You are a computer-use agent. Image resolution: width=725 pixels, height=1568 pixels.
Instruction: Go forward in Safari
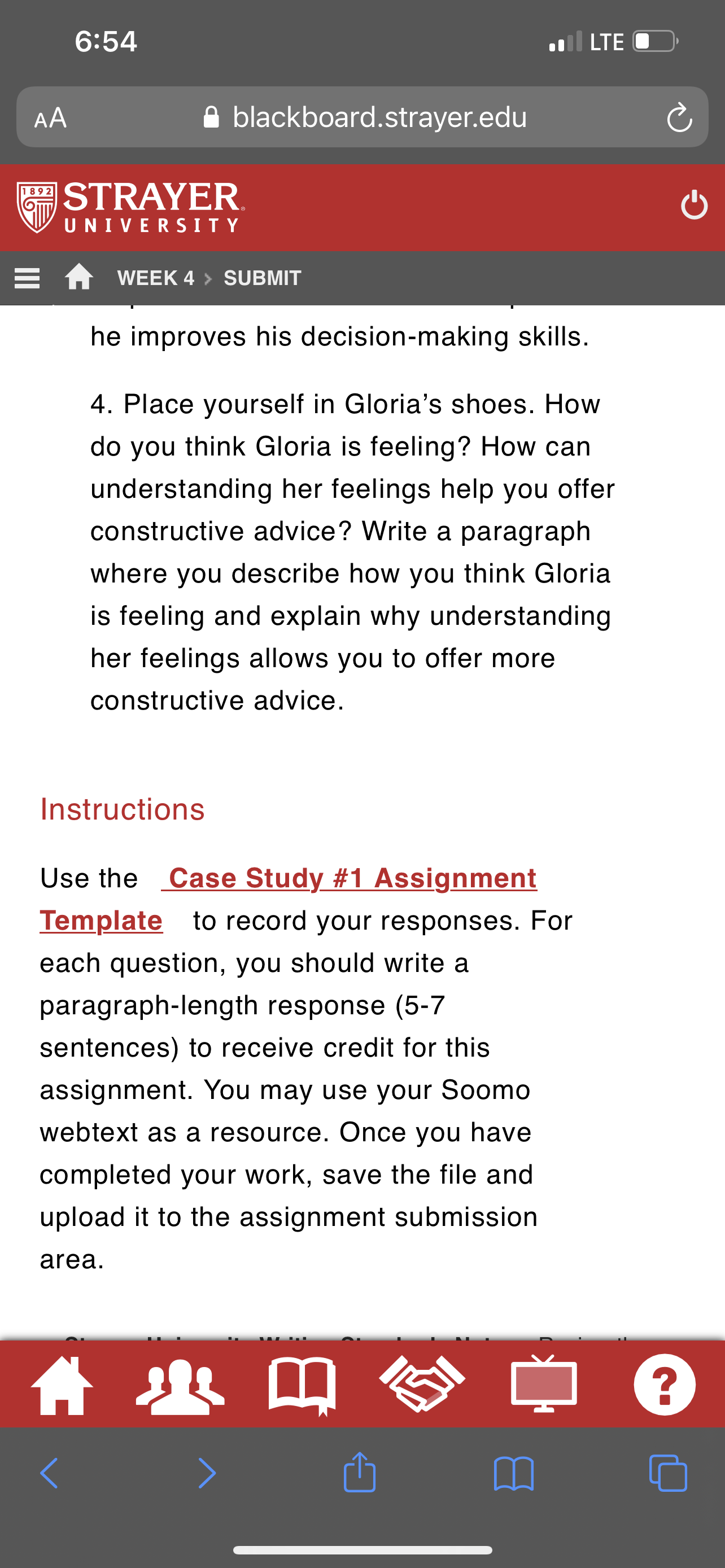click(x=206, y=1474)
